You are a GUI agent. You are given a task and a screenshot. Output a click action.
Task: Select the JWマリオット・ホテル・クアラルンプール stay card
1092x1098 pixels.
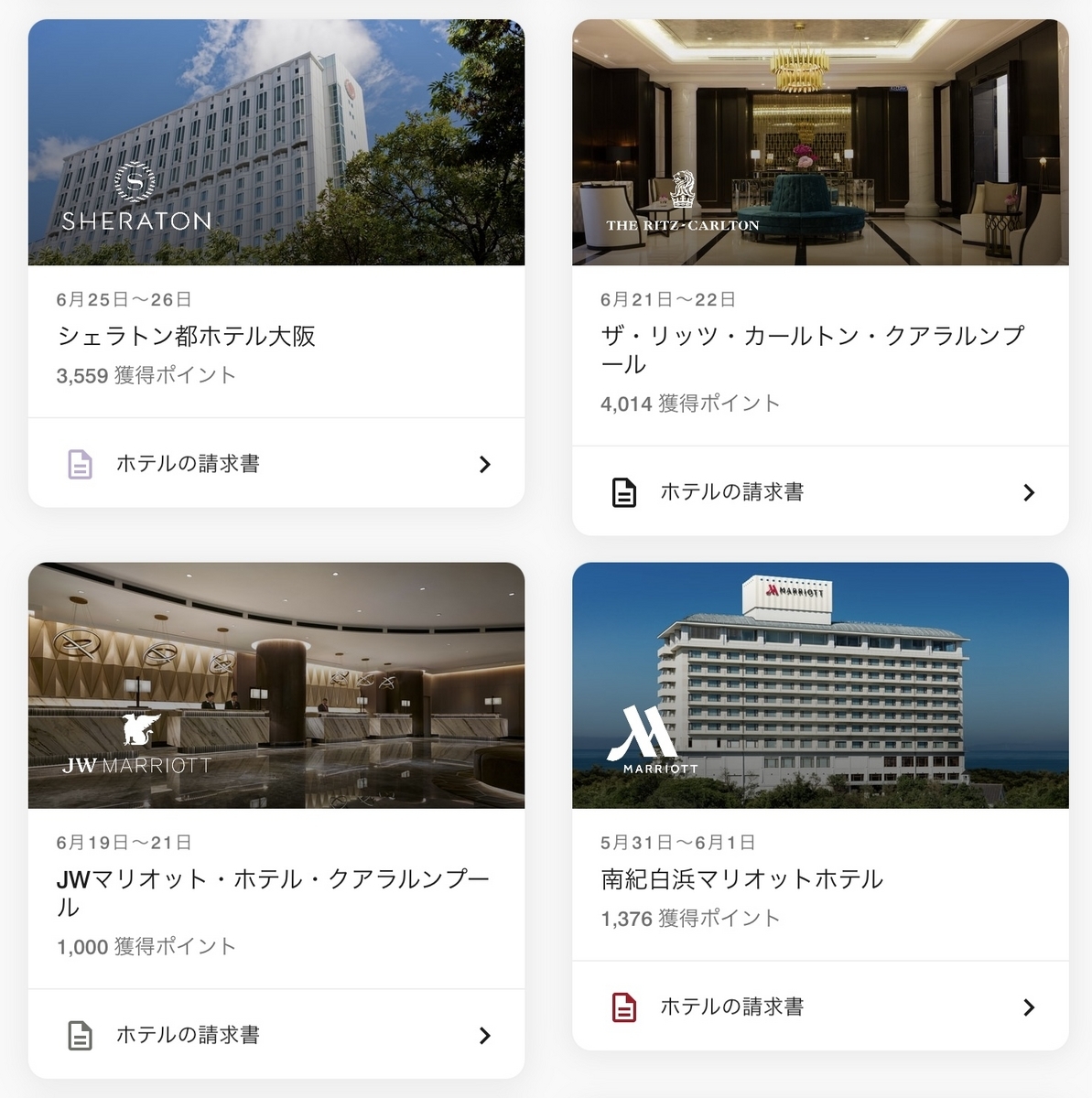point(275,892)
